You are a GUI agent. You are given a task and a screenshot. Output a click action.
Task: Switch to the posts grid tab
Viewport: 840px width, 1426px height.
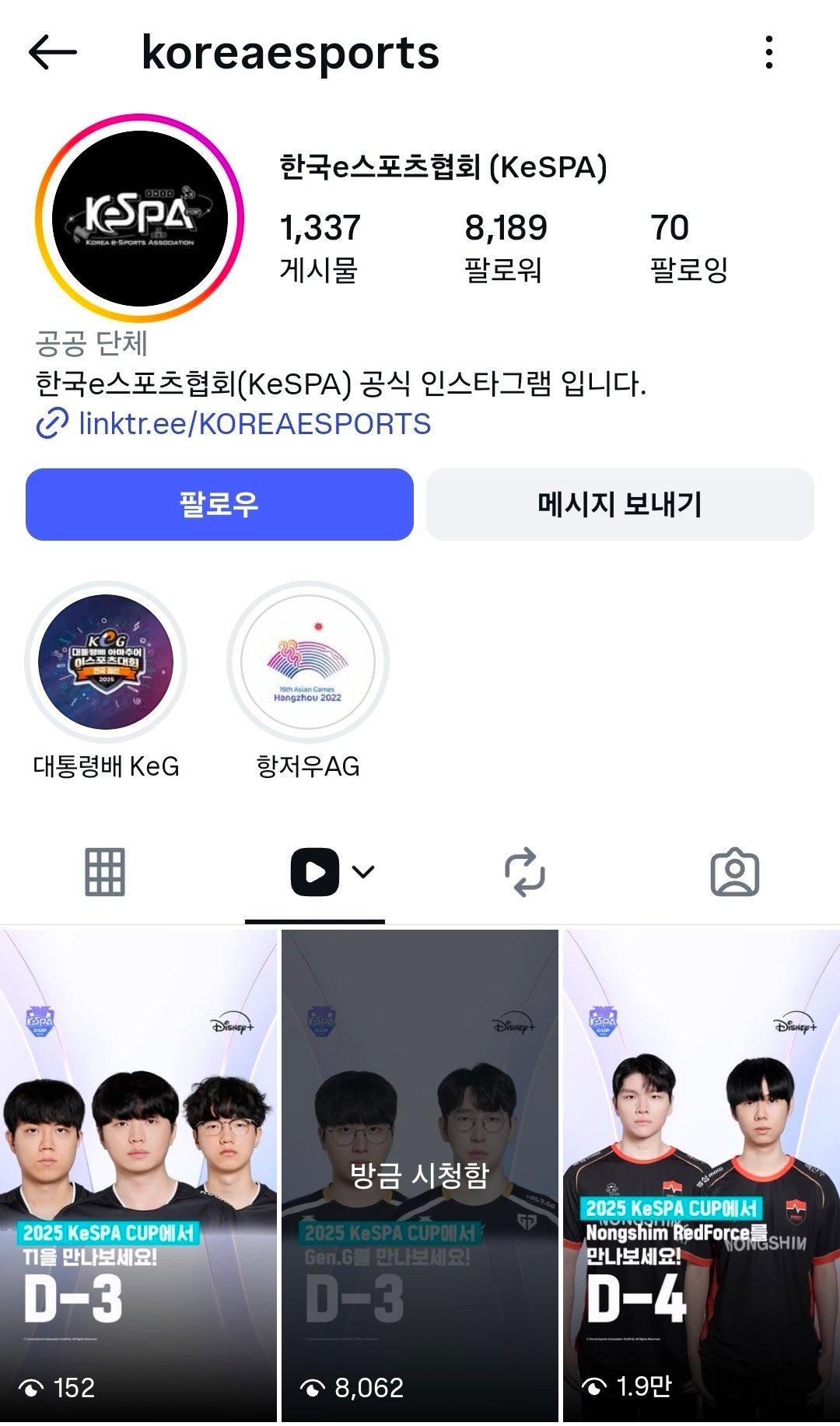[x=105, y=872]
